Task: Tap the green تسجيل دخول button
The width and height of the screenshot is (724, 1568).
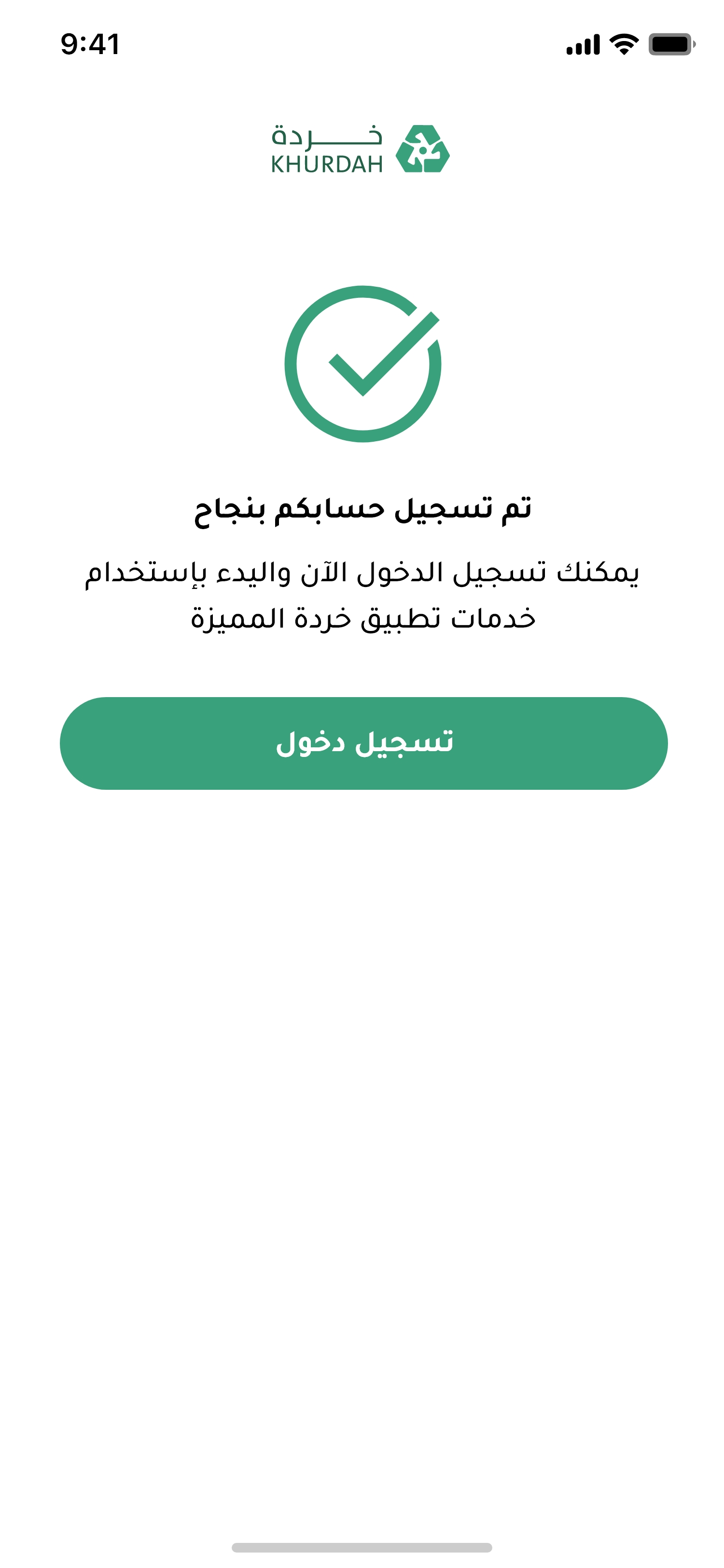Action: [x=363, y=743]
